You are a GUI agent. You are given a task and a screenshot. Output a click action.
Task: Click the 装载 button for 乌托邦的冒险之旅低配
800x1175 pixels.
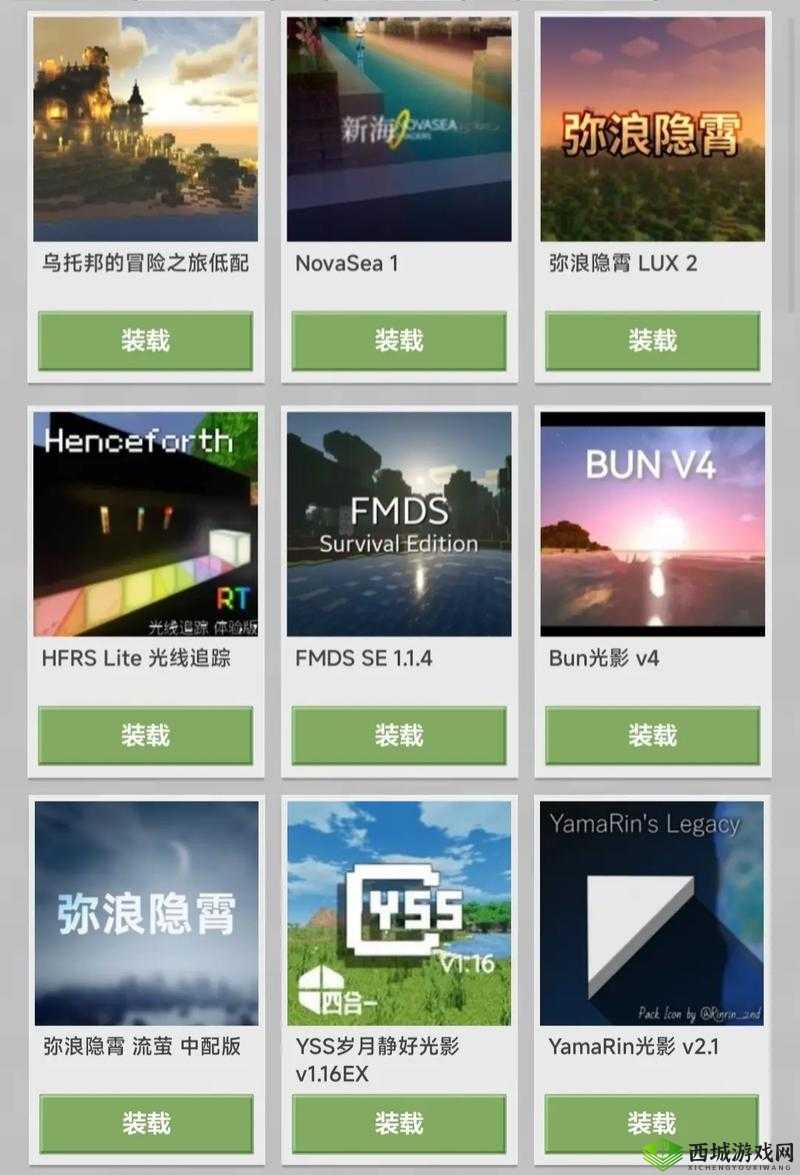(147, 340)
